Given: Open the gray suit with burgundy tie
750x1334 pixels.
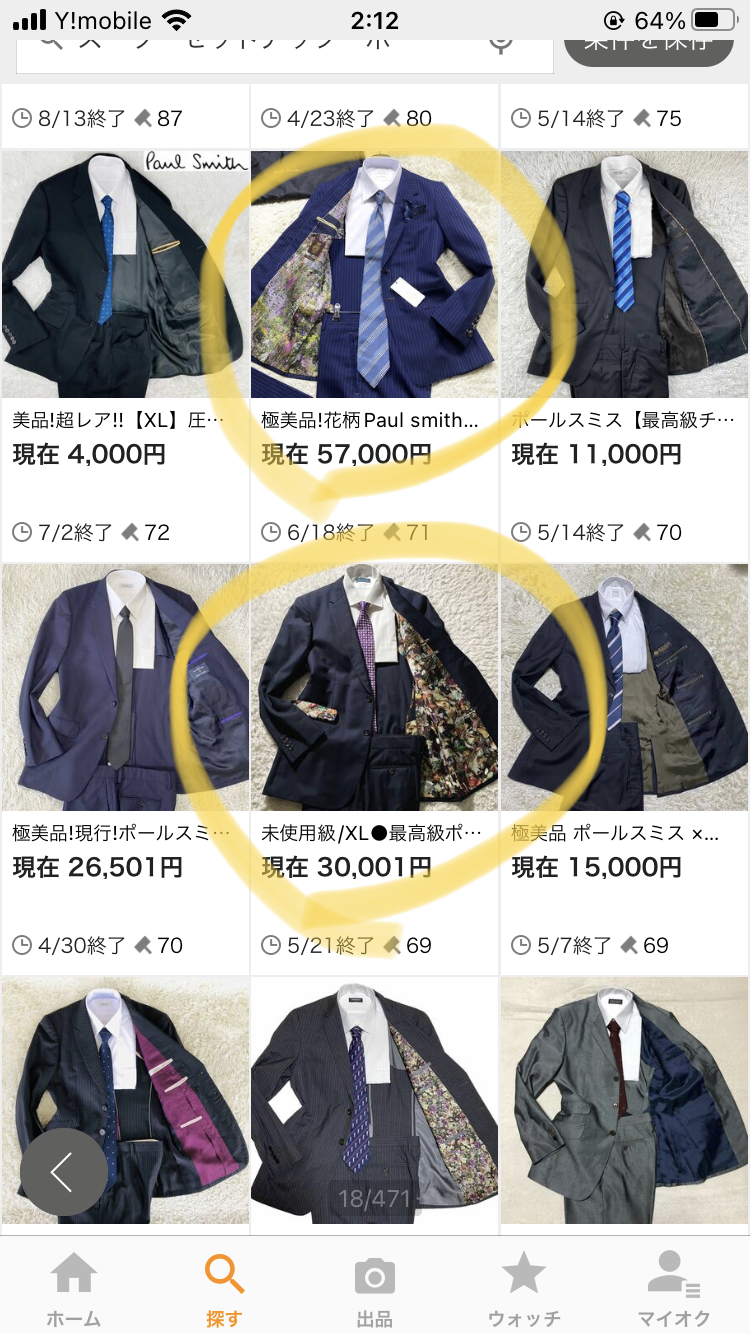Looking at the screenshot, I should (624, 1100).
